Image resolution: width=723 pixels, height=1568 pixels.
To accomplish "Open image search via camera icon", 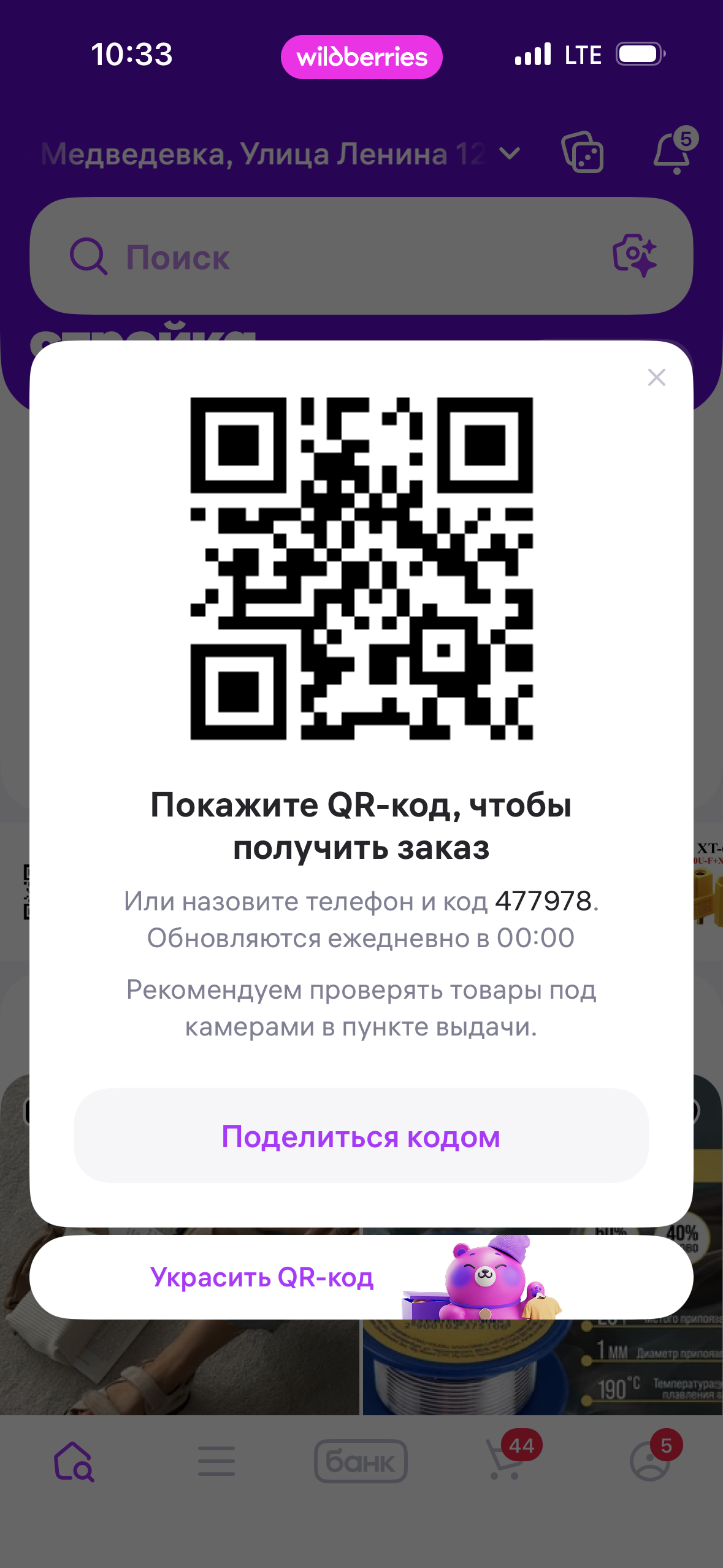I will [x=634, y=255].
